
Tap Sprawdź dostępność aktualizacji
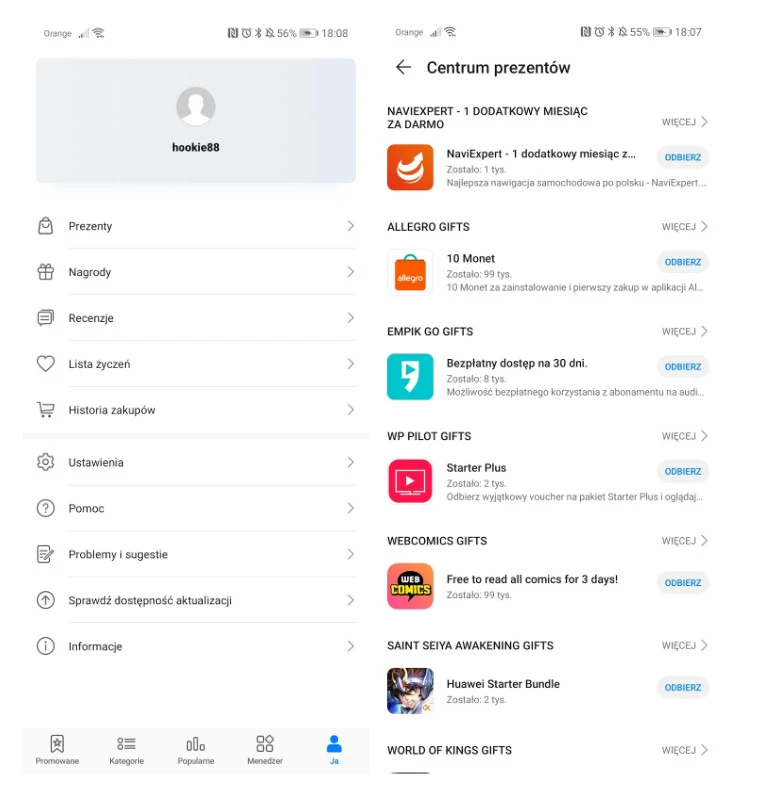(x=195, y=601)
